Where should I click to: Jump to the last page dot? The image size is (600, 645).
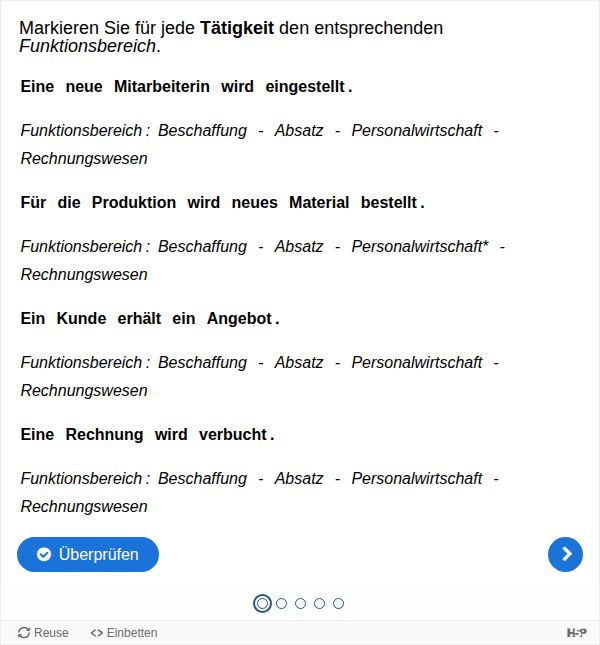tap(338, 603)
